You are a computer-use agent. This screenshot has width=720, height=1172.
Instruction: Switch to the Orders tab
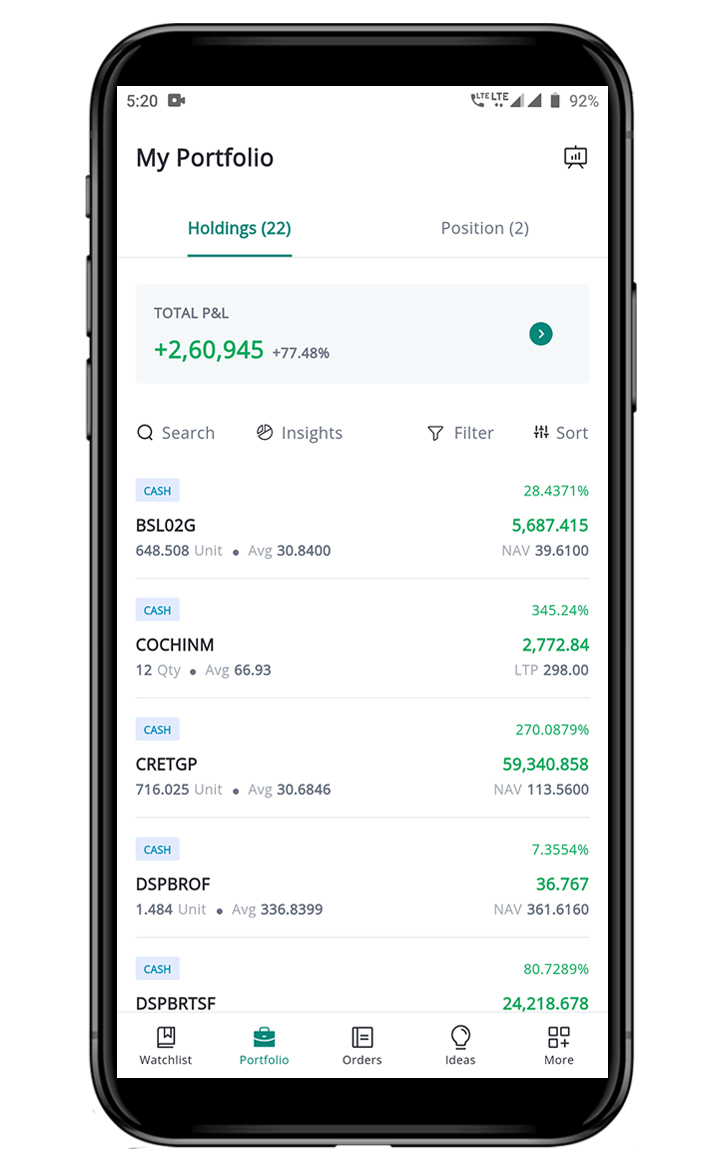[x=362, y=1046]
